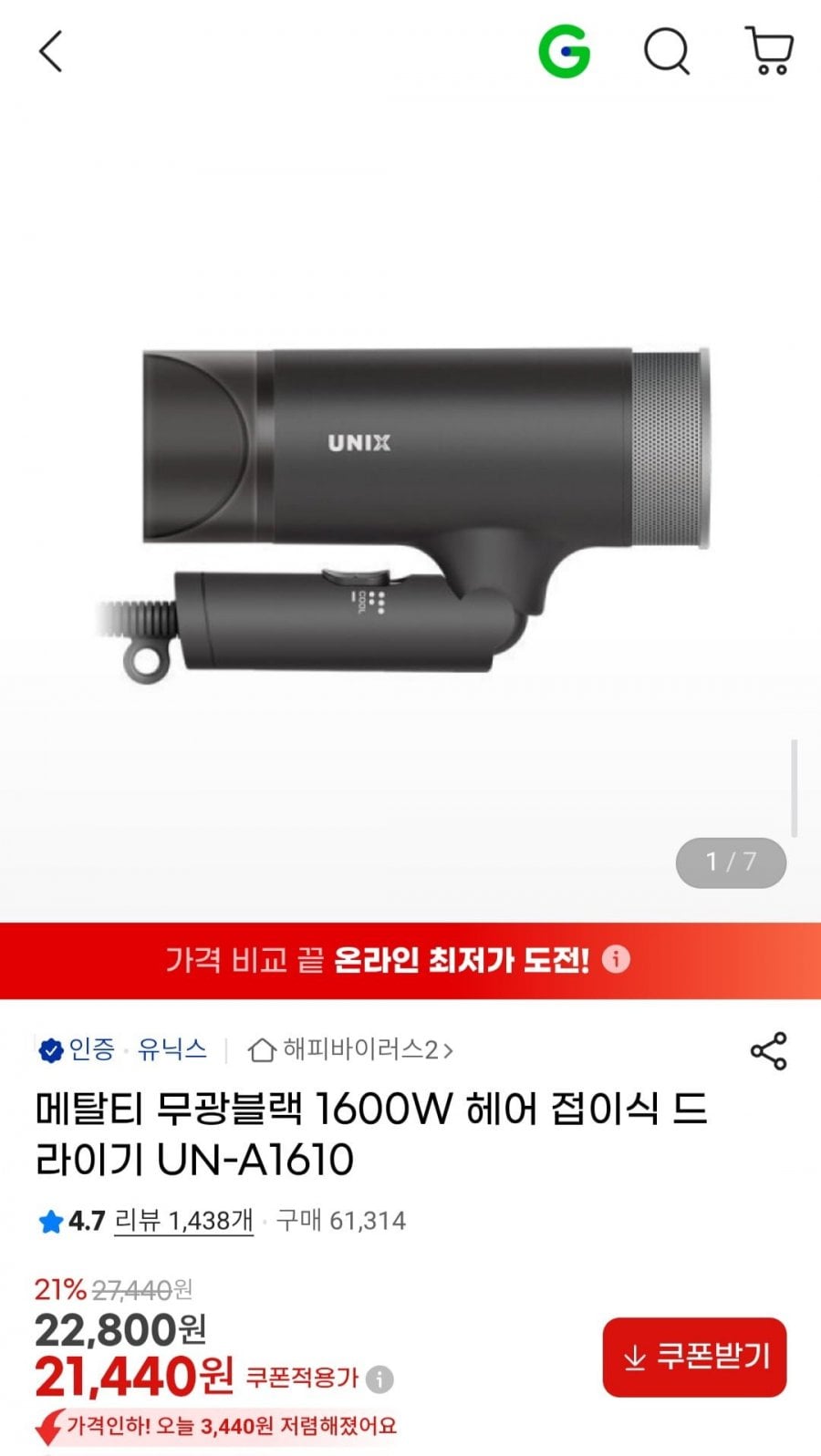Open the shopping cart
The width and height of the screenshot is (821, 1456).
(x=770, y=51)
